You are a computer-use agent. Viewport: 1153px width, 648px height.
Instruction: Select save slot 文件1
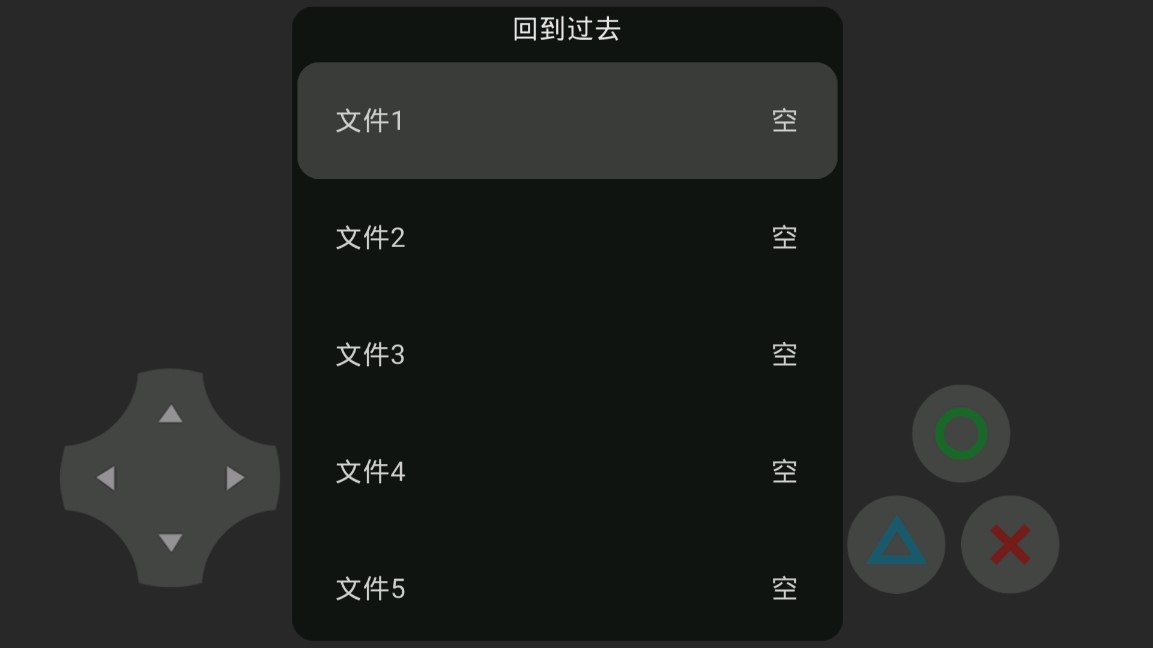pyautogui.click(x=567, y=121)
